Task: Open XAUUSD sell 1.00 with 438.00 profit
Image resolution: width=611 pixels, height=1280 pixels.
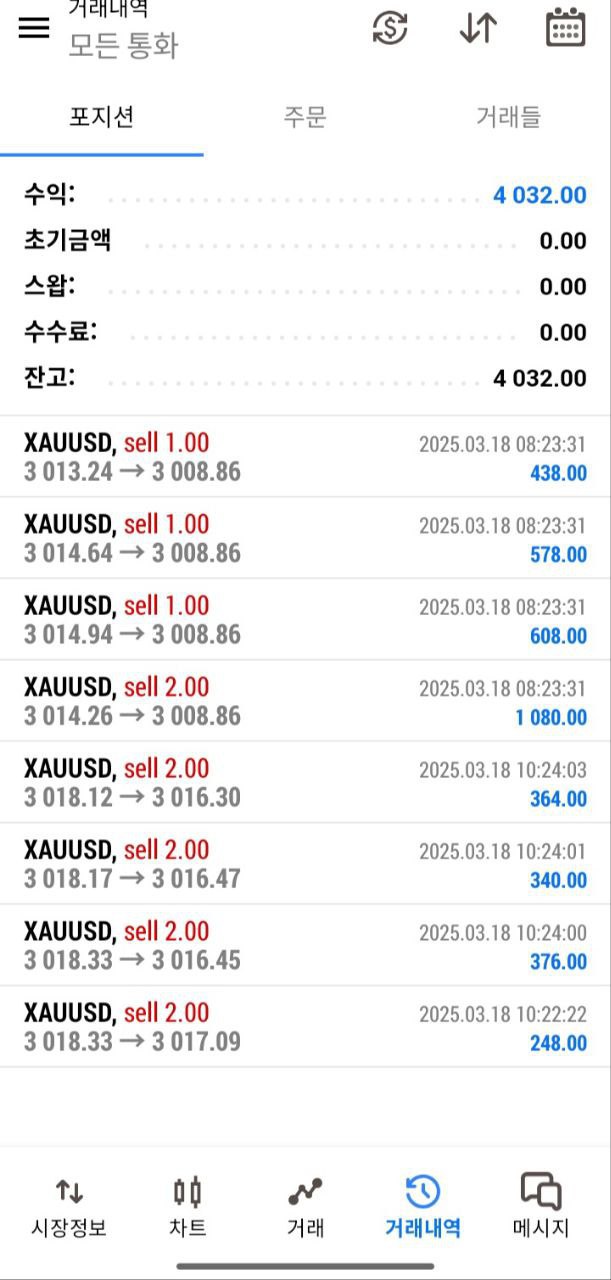Action: [x=305, y=457]
